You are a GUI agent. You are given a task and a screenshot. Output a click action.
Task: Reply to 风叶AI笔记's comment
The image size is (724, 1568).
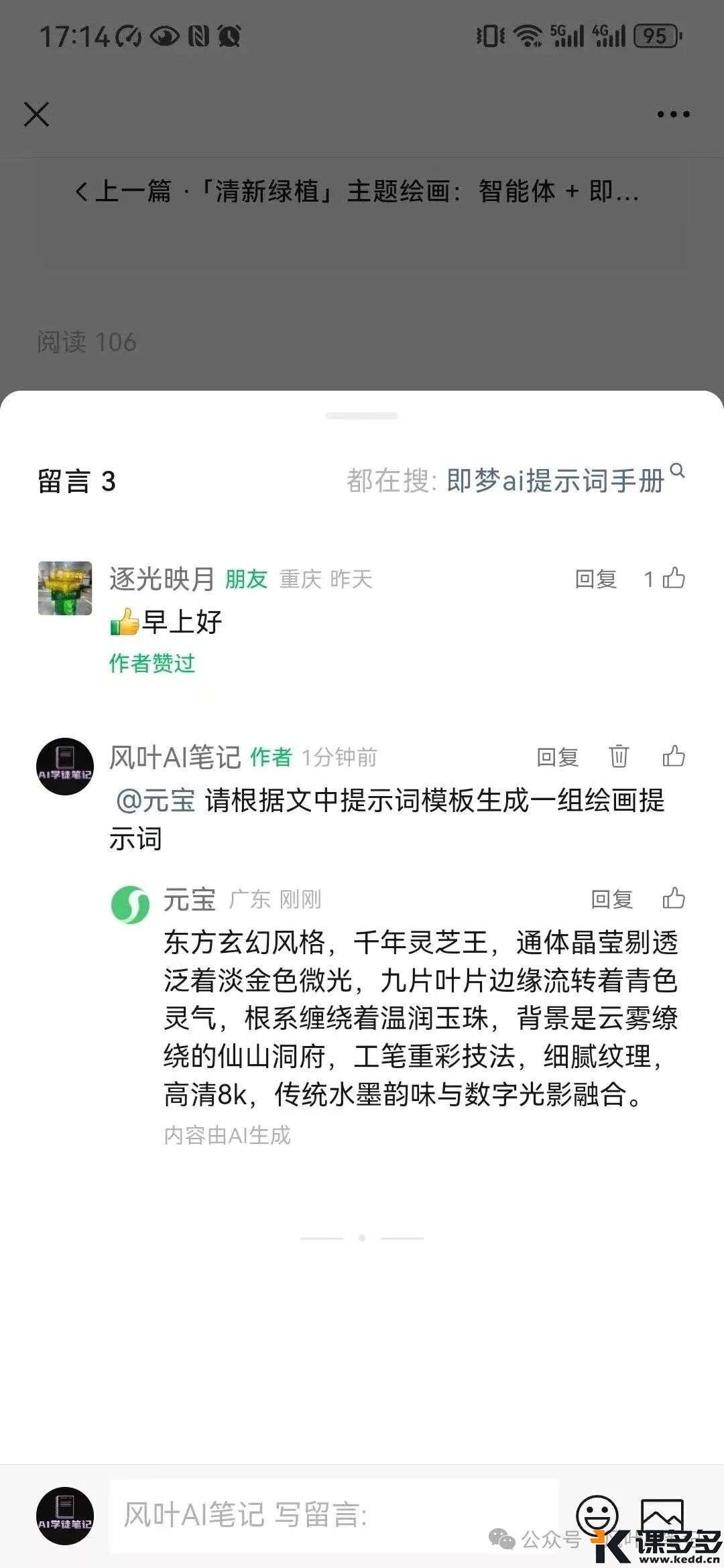coord(557,757)
